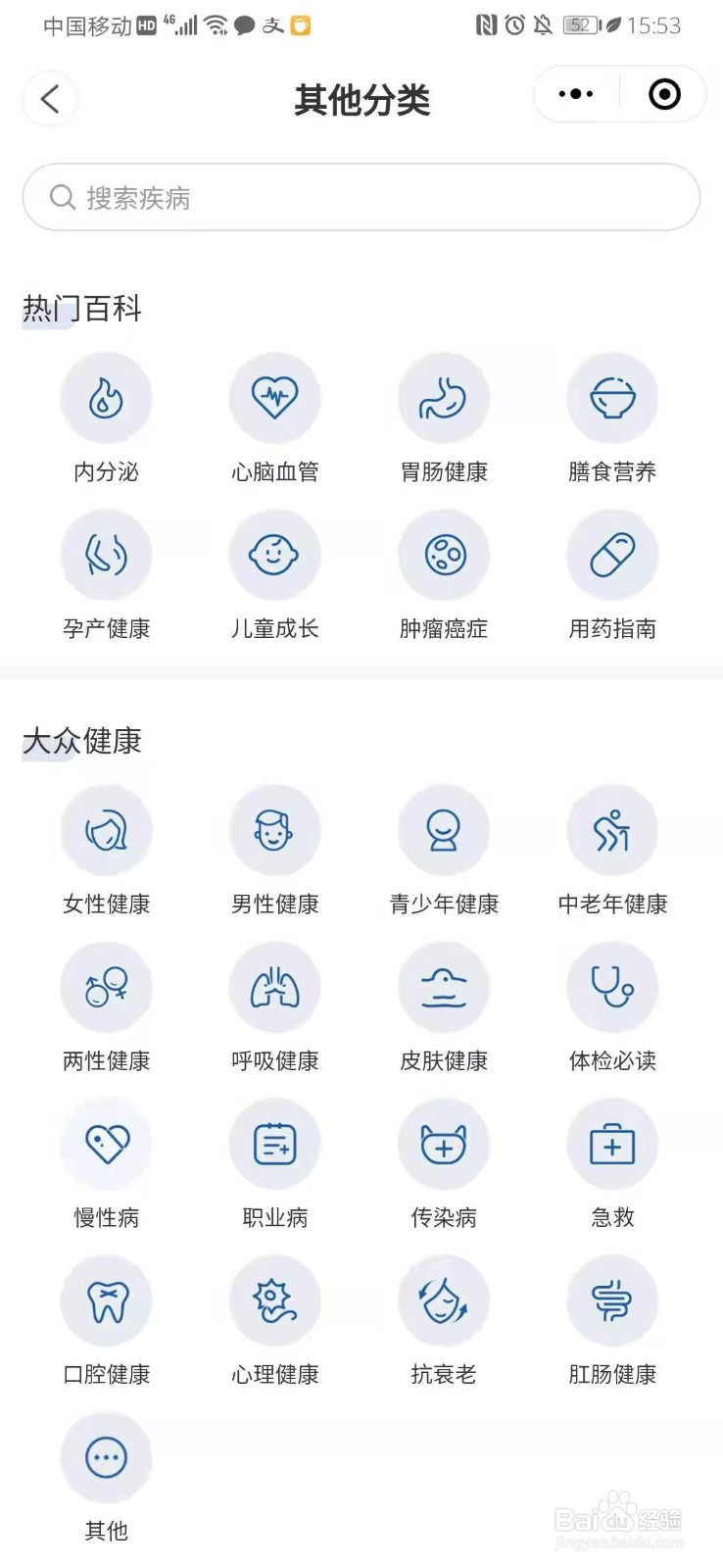Open the 孕产健康 maternity category icon
723x1568 pixels.
(x=106, y=554)
